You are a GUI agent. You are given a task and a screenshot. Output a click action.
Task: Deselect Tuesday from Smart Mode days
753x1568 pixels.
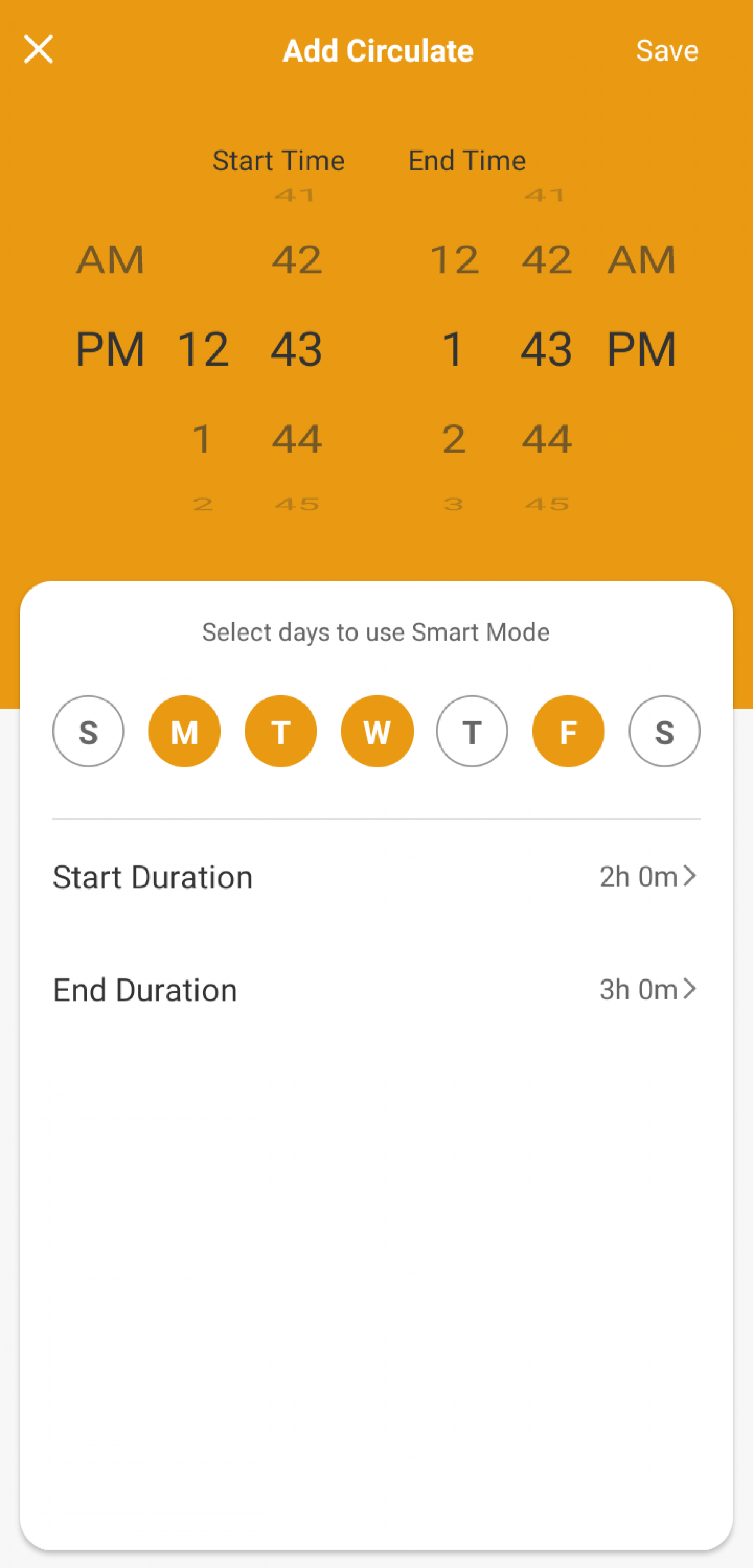280,731
